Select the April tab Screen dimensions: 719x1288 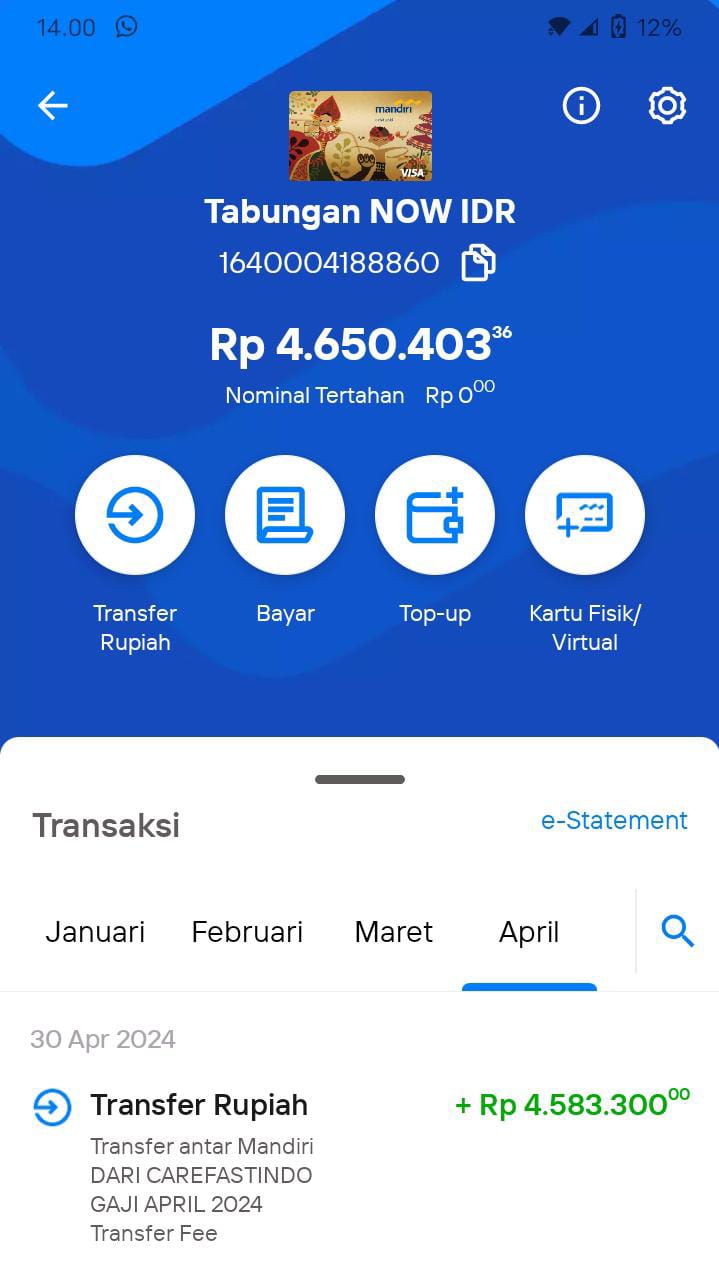(x=529, y=932)
